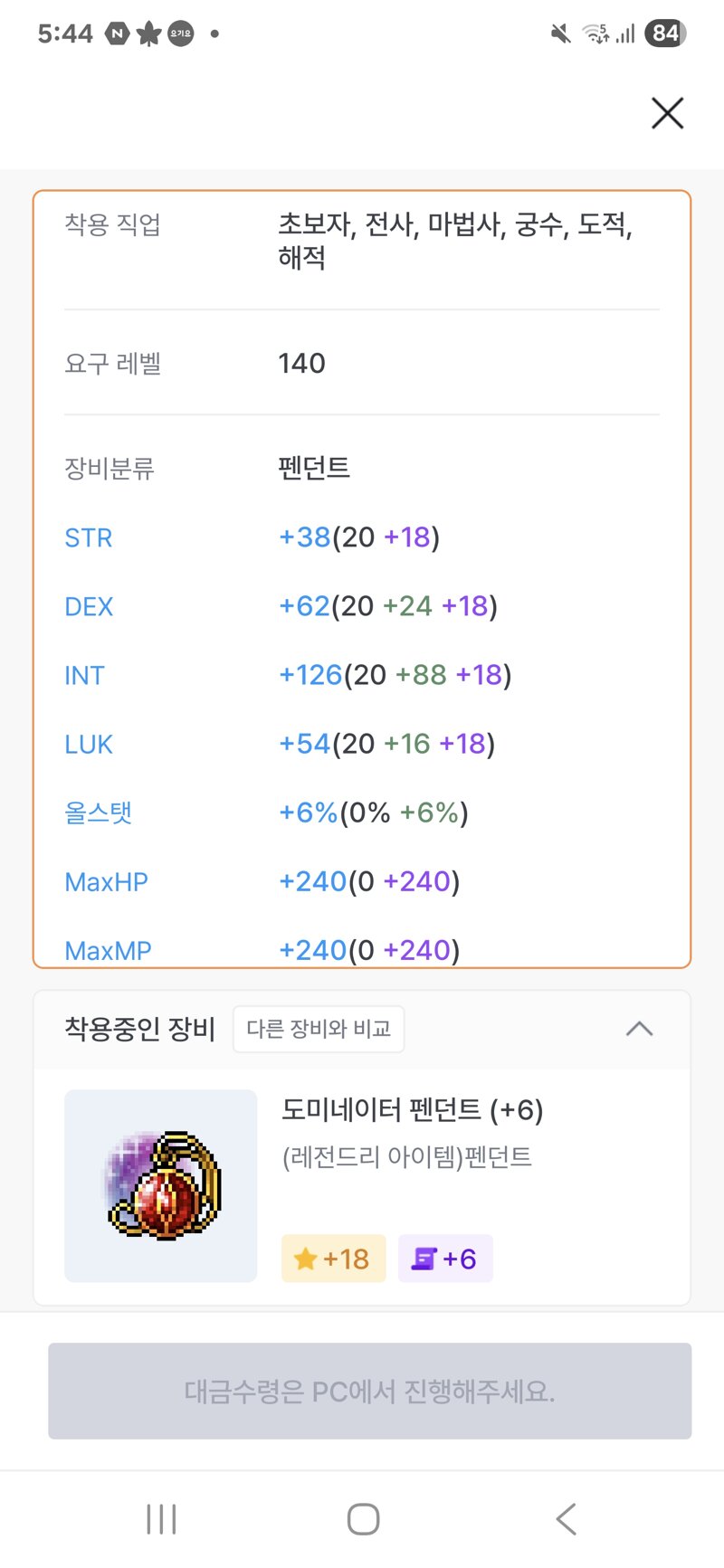724x1568 pixels.
Task: Tap the 대금수령은 PC에서 진행해주세요 button
Action: pos(369,1391)
